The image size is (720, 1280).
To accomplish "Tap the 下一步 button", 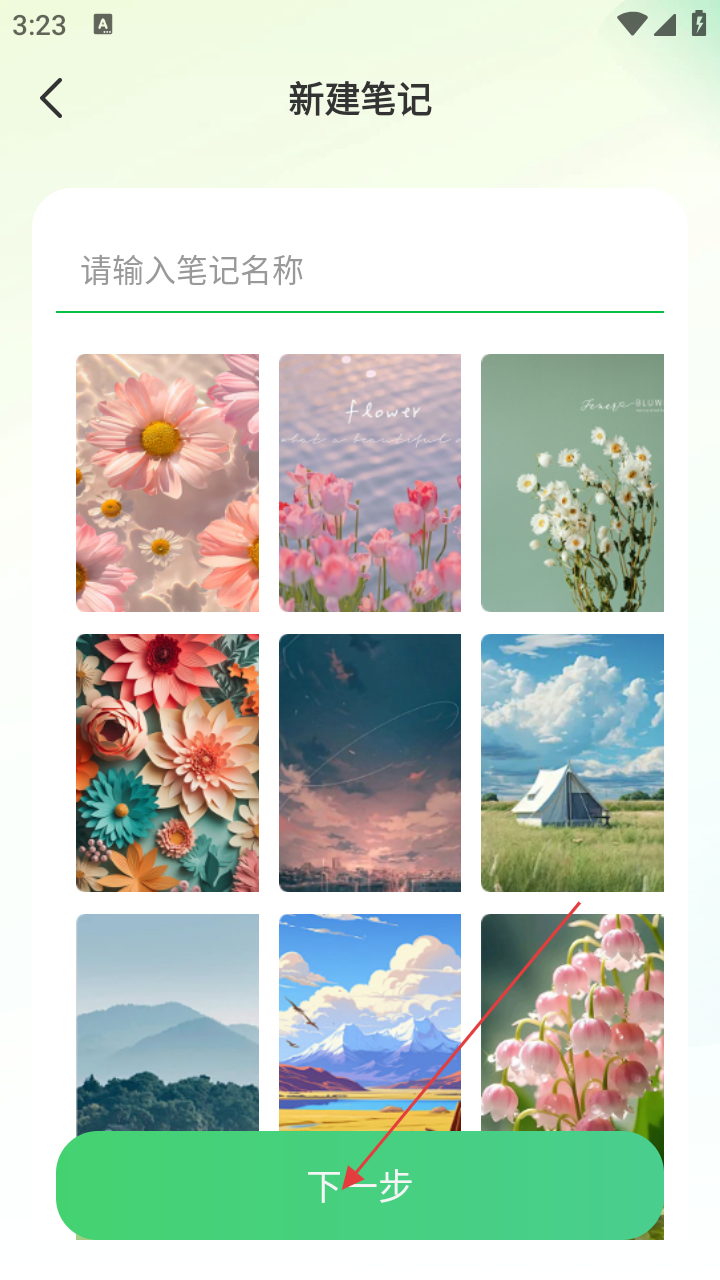I will [x=359, y=1186].
